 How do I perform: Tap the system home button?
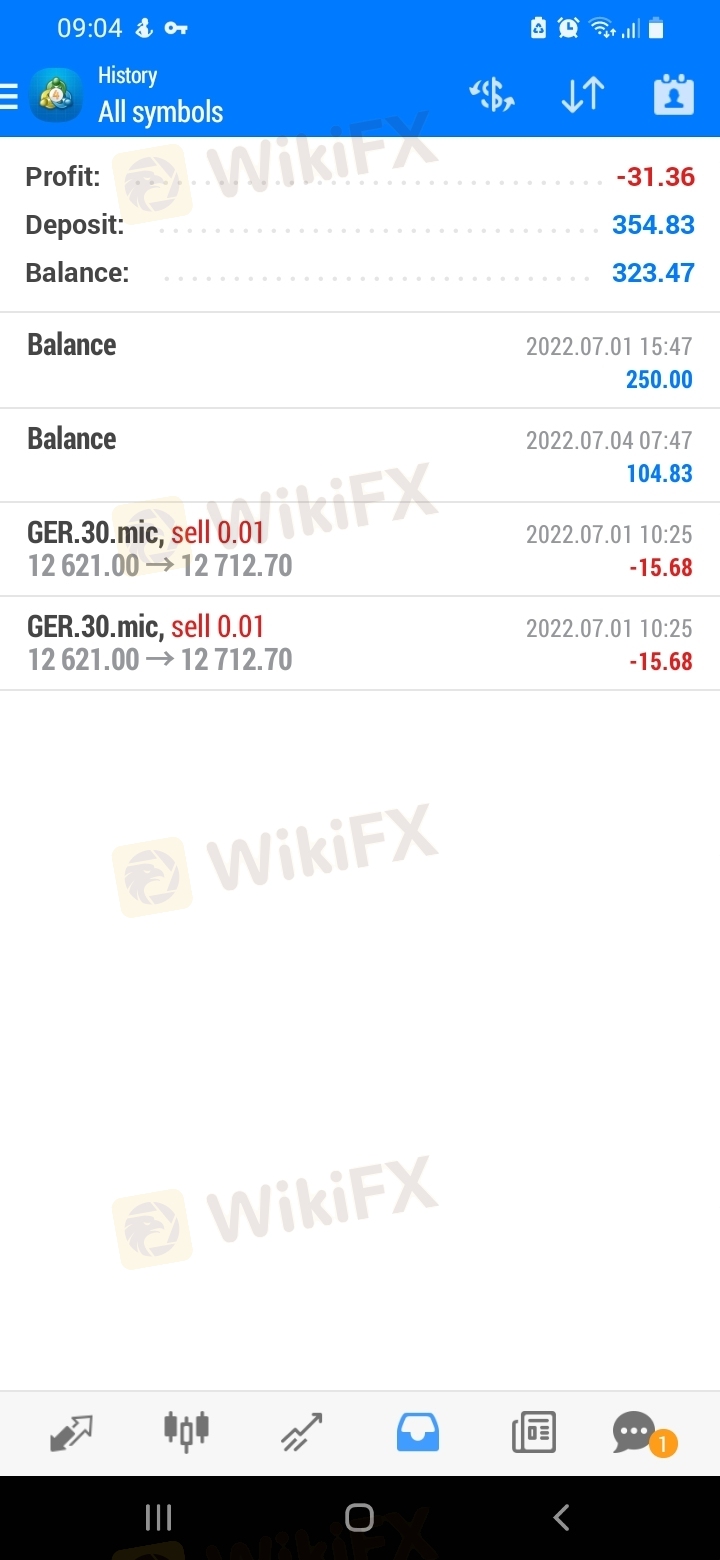click(359, 1517)
